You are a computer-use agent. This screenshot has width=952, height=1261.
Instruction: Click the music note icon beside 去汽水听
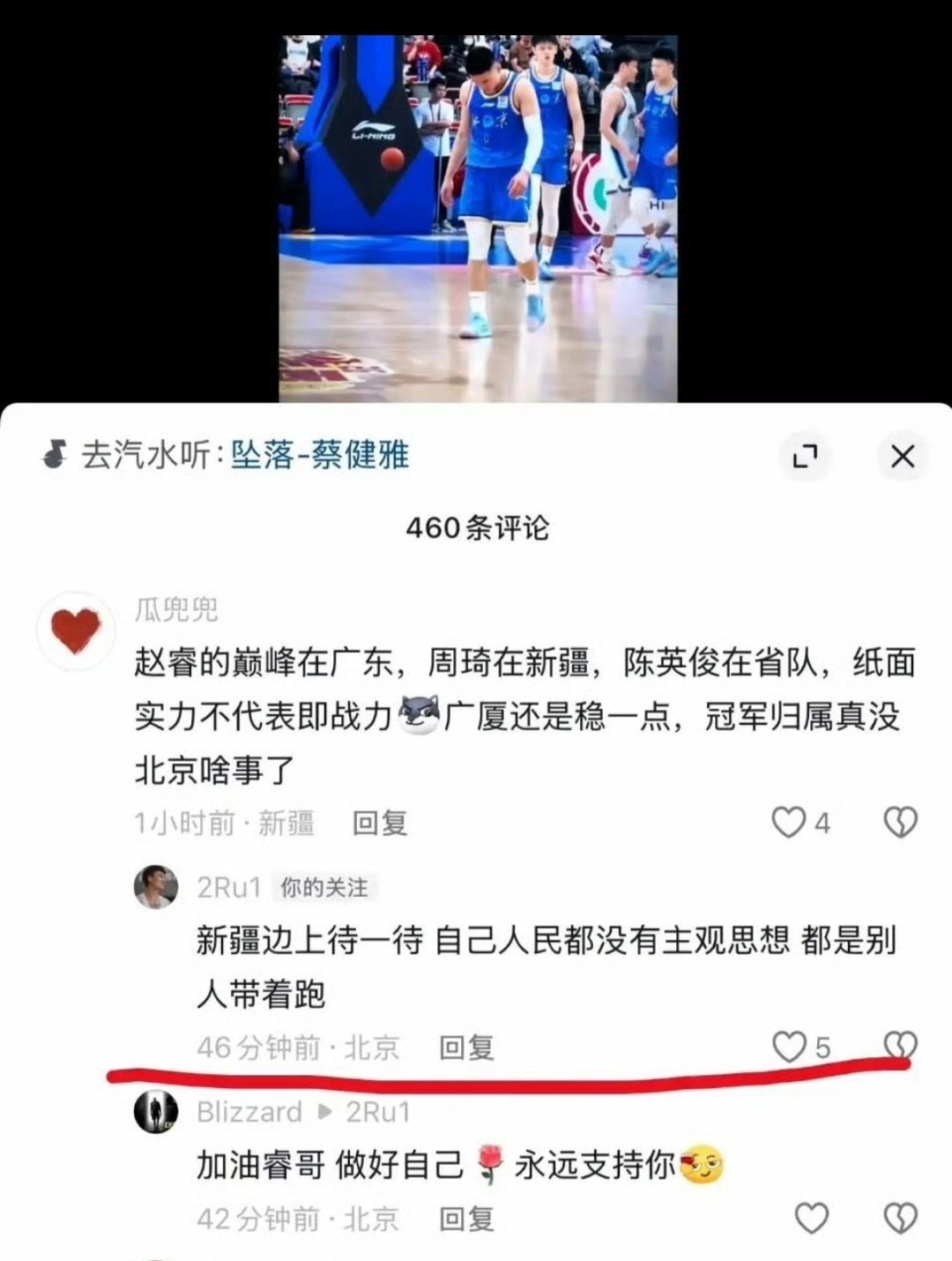[53, 451]
